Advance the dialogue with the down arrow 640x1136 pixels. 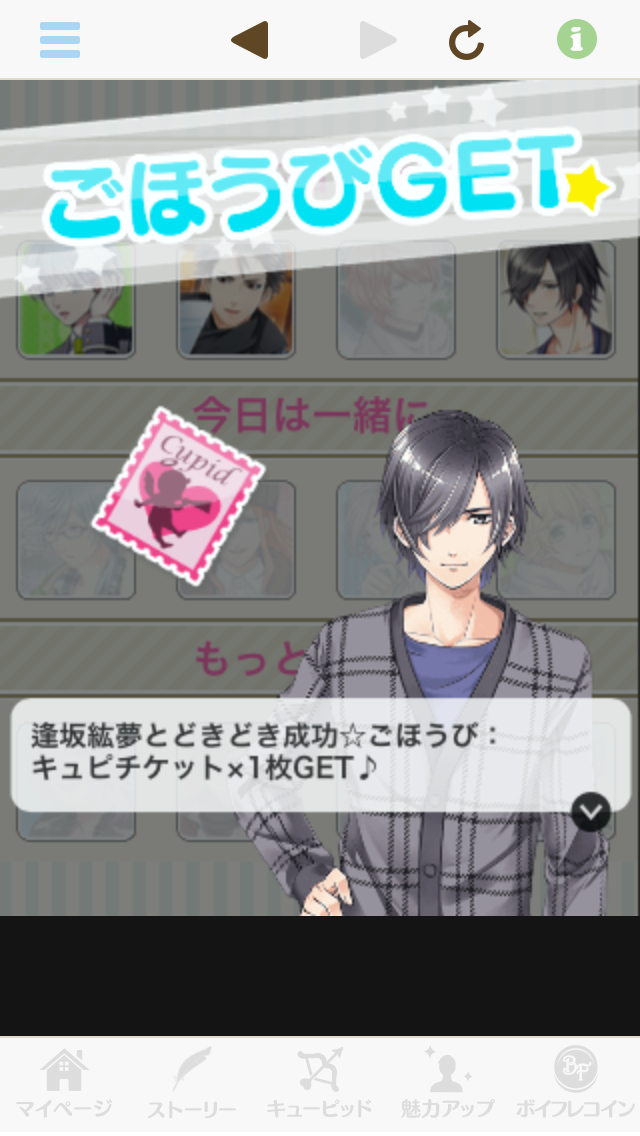click(x=591, y=811)
